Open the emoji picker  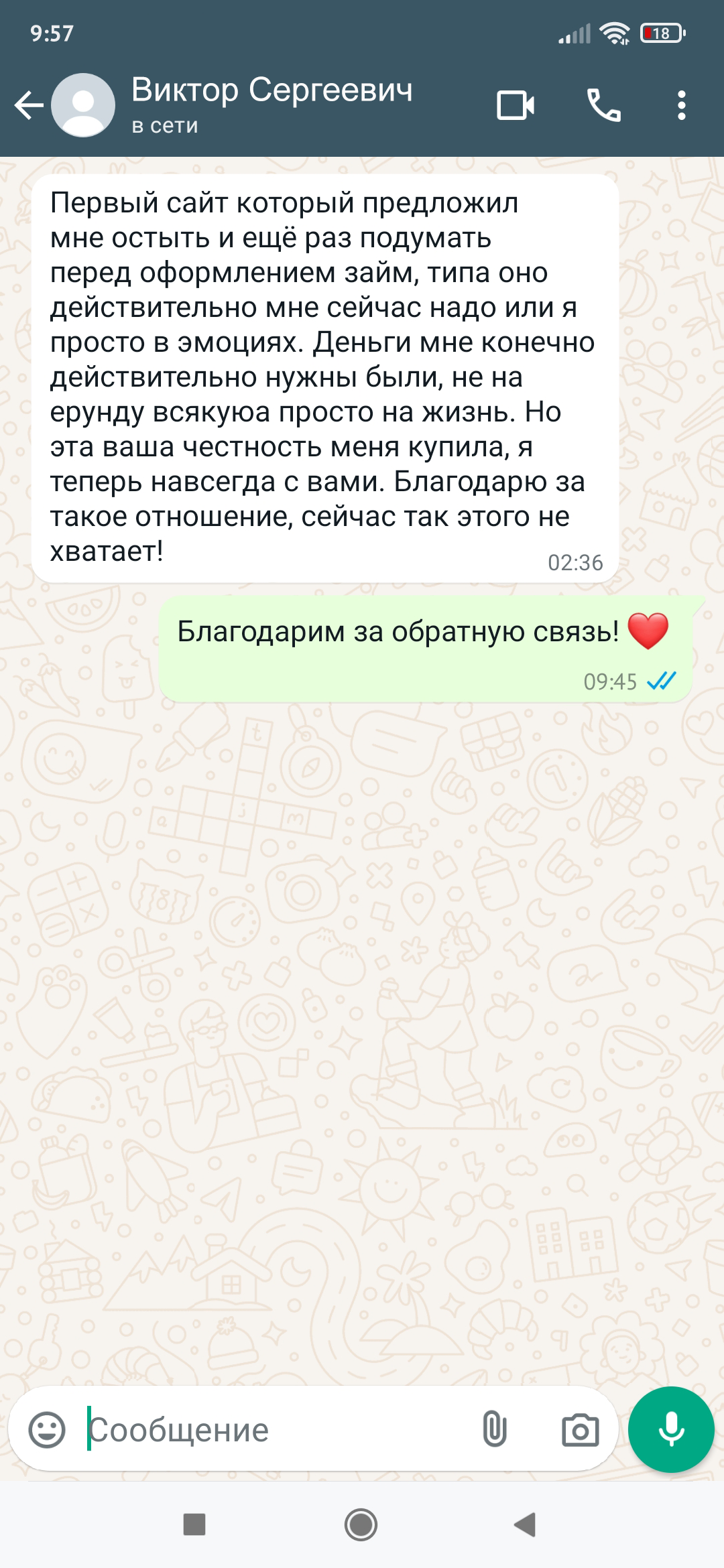coord(47,1431)
